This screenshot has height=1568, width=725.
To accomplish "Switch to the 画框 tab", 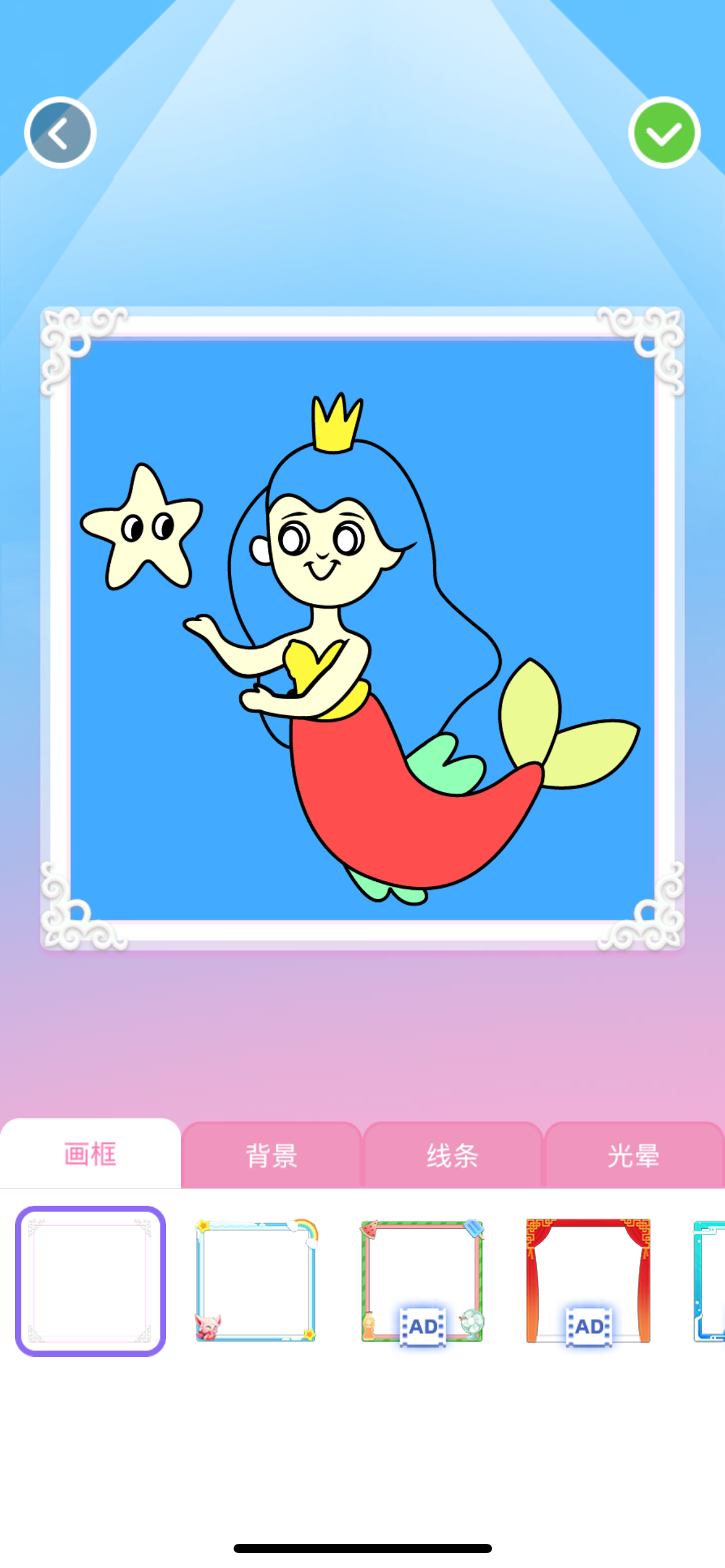I will pyautogui.click(x=90, y=1154).
